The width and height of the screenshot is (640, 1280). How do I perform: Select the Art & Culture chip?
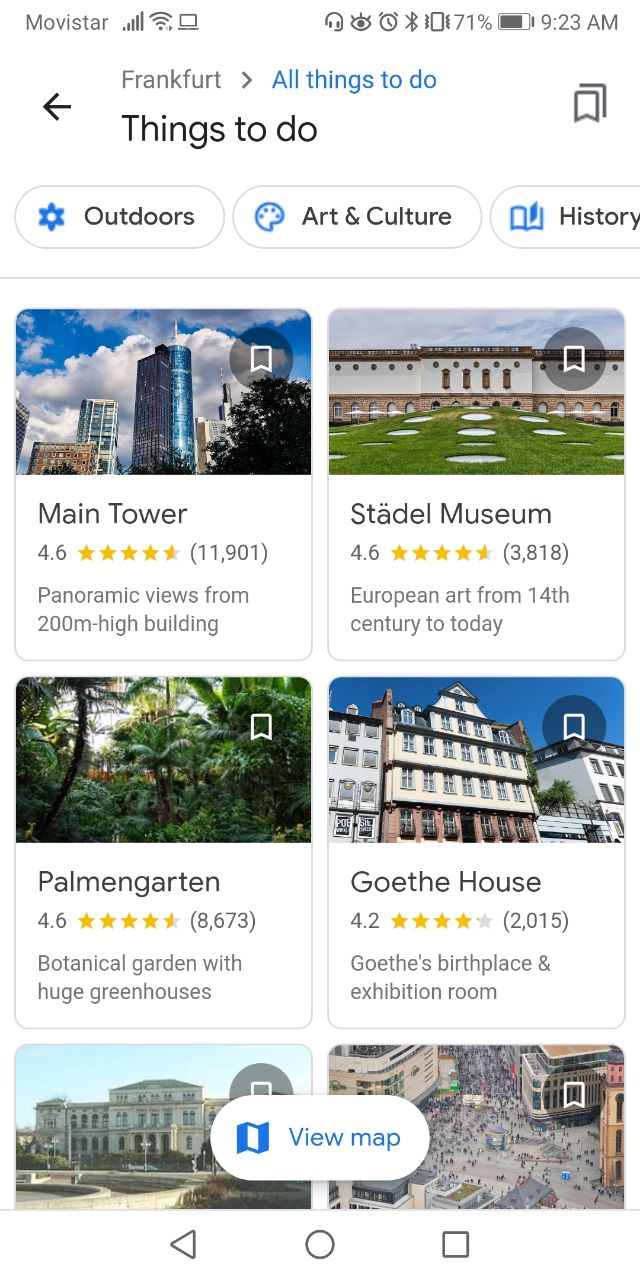coord(357,217)
